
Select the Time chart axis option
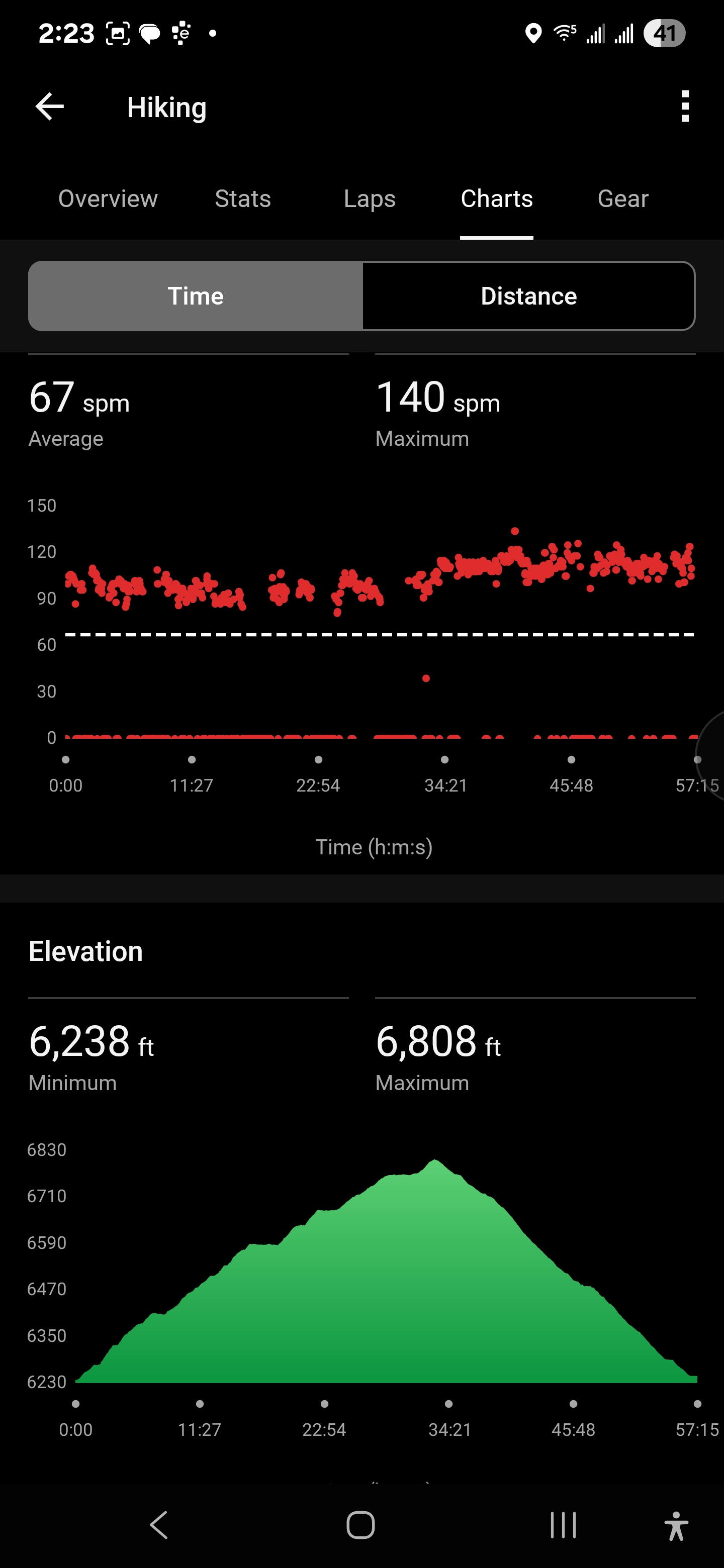click(x=196, y=297)
